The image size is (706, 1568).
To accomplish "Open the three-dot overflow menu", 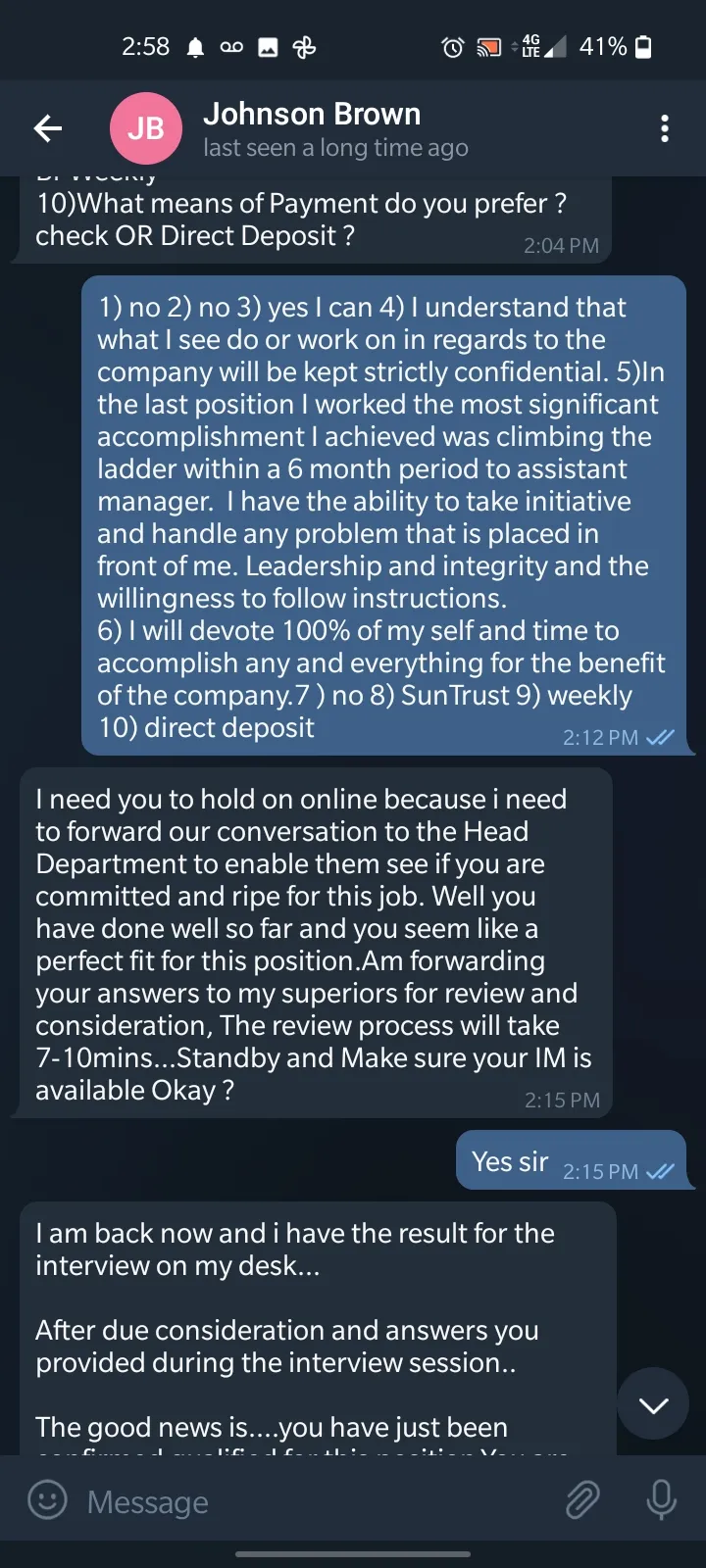I will point(665,128).
